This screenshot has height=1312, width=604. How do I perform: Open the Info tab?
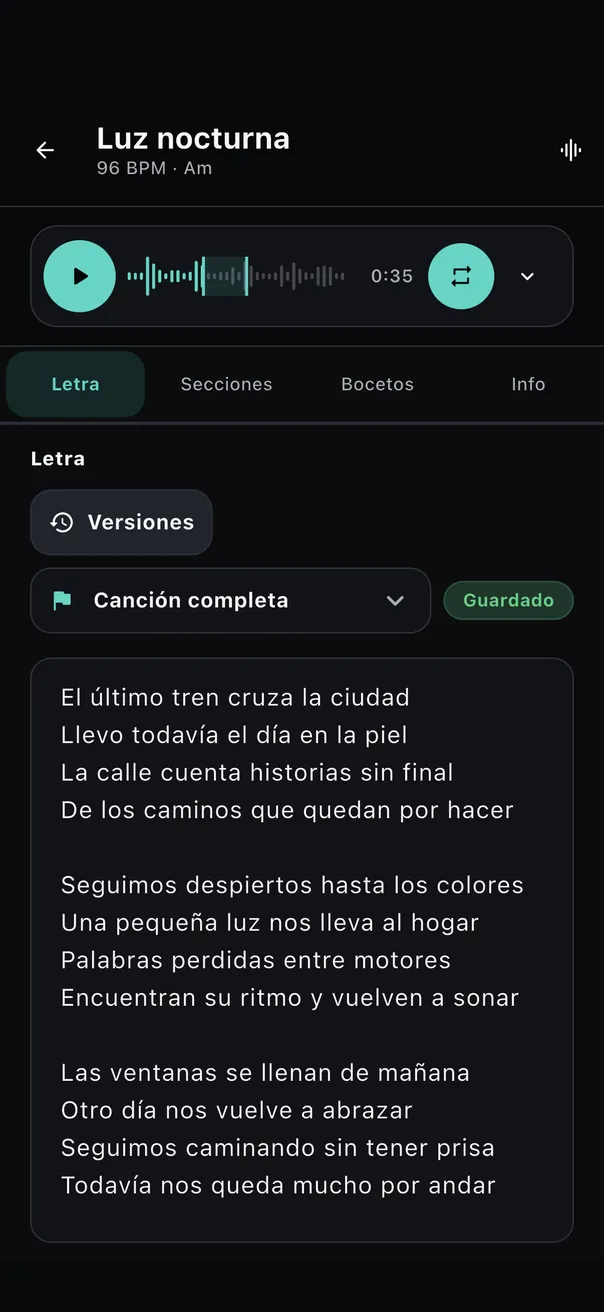(x=528, y=384)
